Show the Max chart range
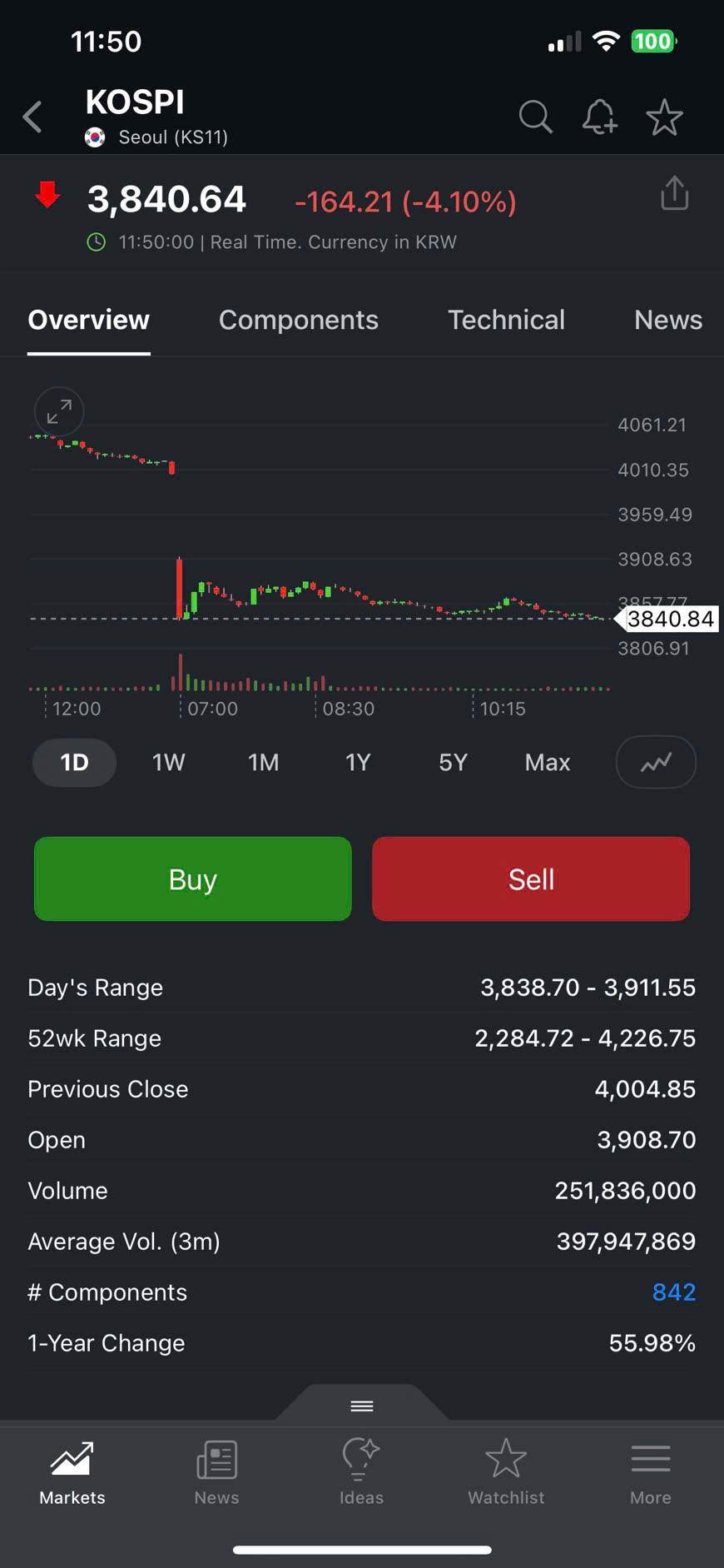The height and width of the screenshot is (1568, 724). click(x=547, y=762)
